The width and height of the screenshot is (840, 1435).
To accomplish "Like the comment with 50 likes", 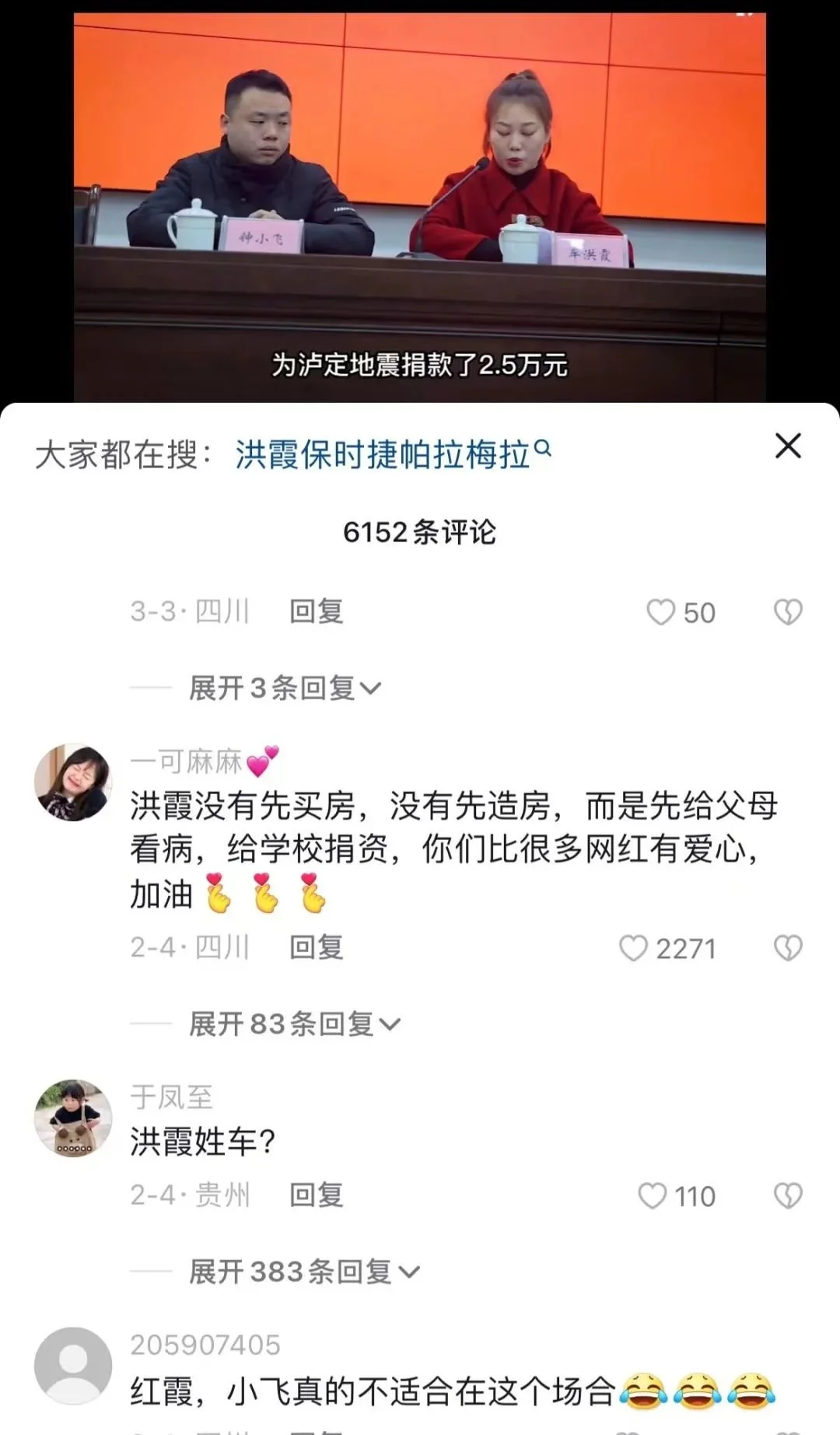I will [660, 612].
